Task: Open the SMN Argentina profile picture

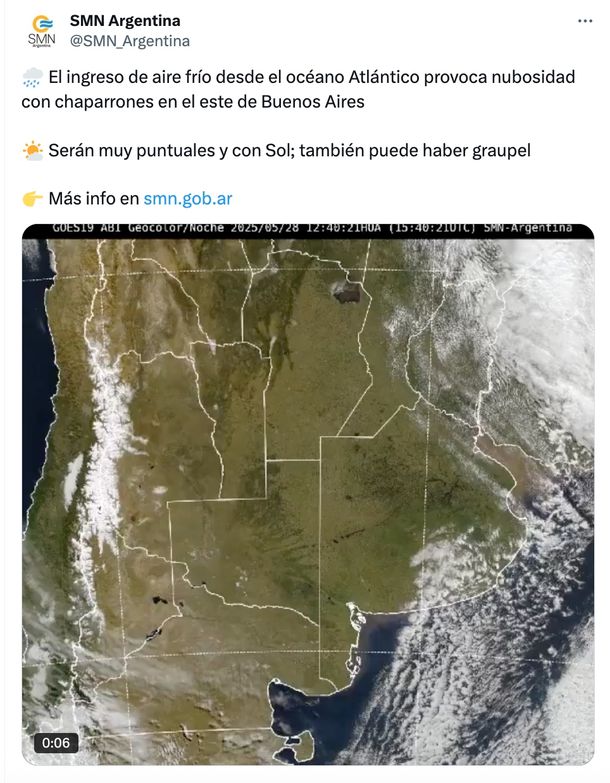Action: [42, 30]
